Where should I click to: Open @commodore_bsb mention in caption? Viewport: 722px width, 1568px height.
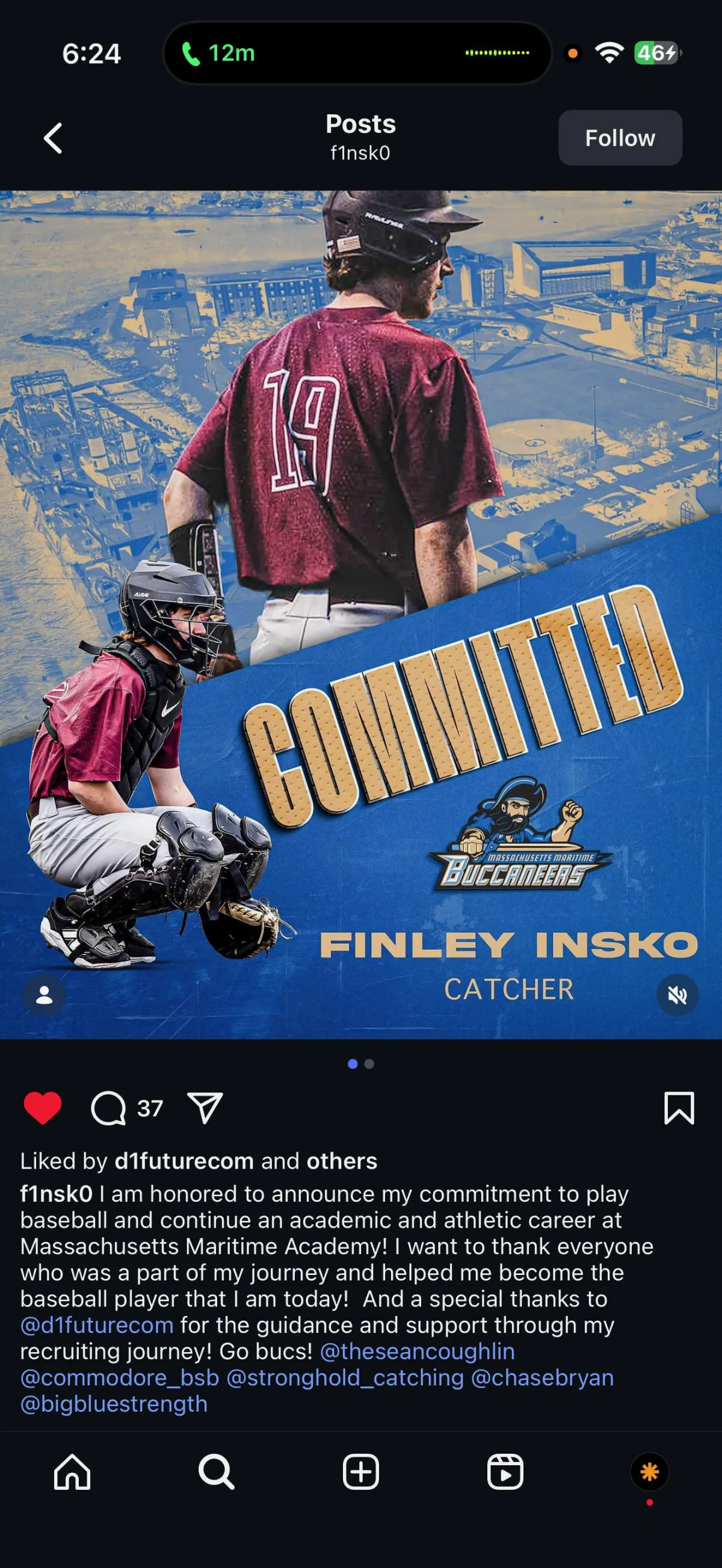(x=119, y=1377)
